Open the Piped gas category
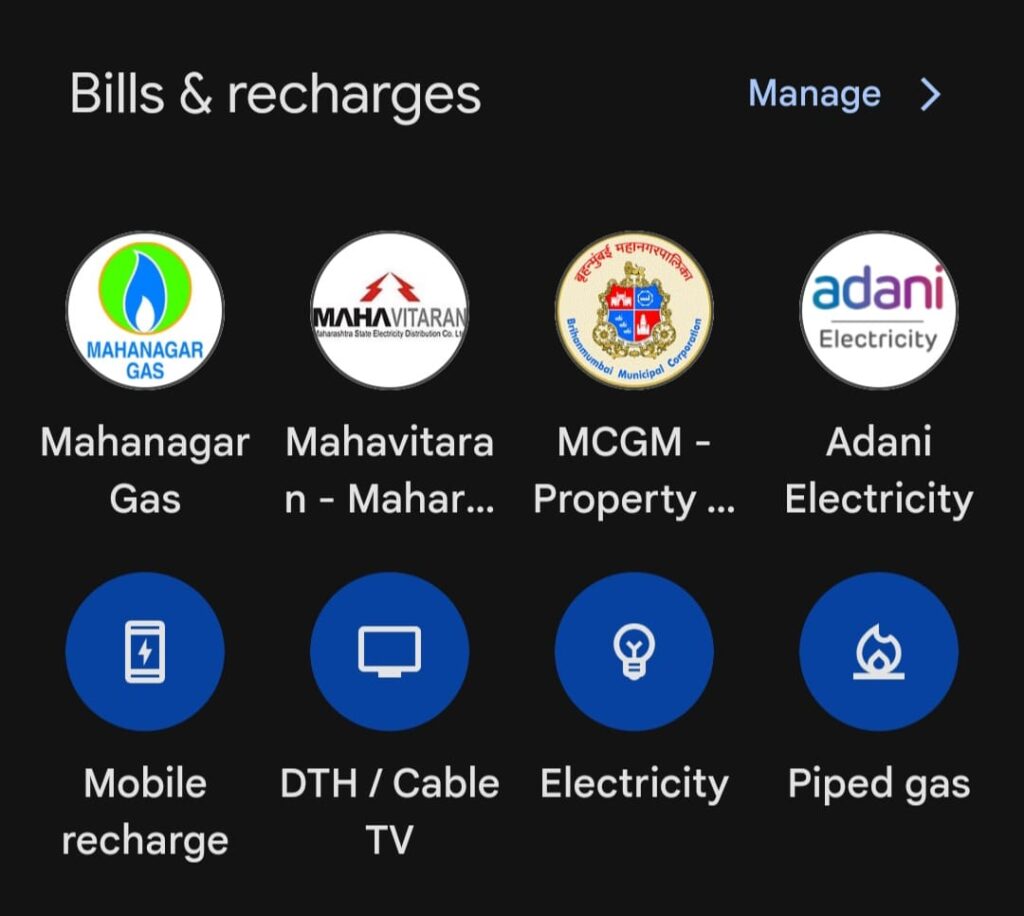Screen dimensions: 1024x916 click(x=878, y=652)
